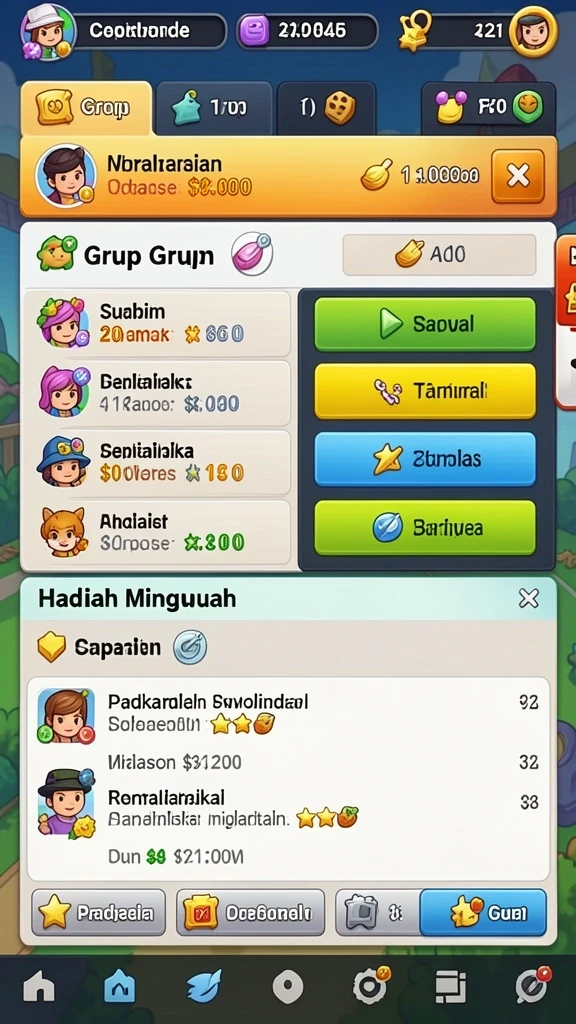This screenshot has width=576, height=1024.
Task: Open the location pin tab in bottom bar
Action: [287, 986]
